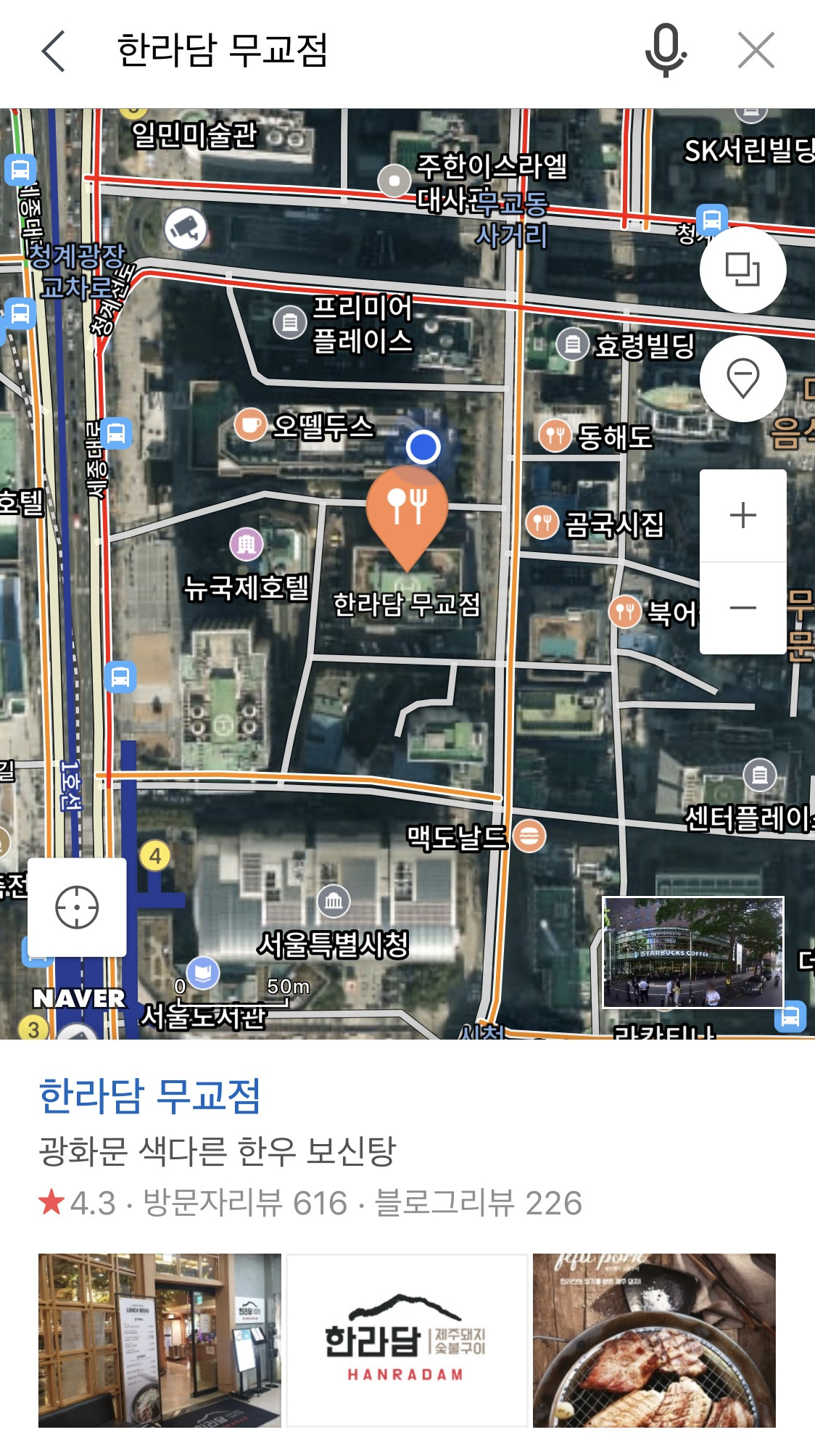Viewport: 815px width, 1456px height.
Task: View the 한라담 logo photo
Action: click(407, 1340)
